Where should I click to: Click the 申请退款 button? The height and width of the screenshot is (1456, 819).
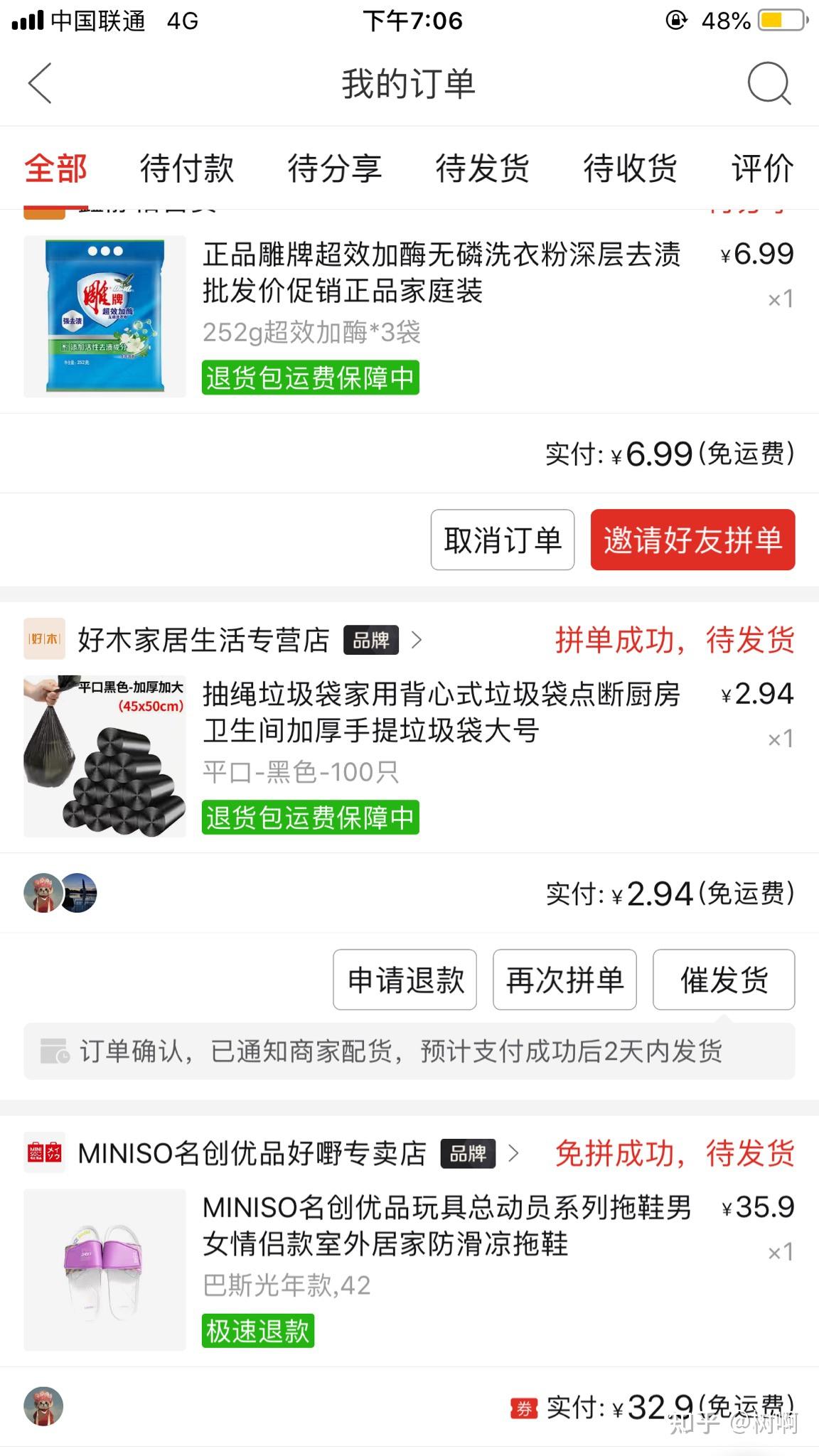(404, 980)
